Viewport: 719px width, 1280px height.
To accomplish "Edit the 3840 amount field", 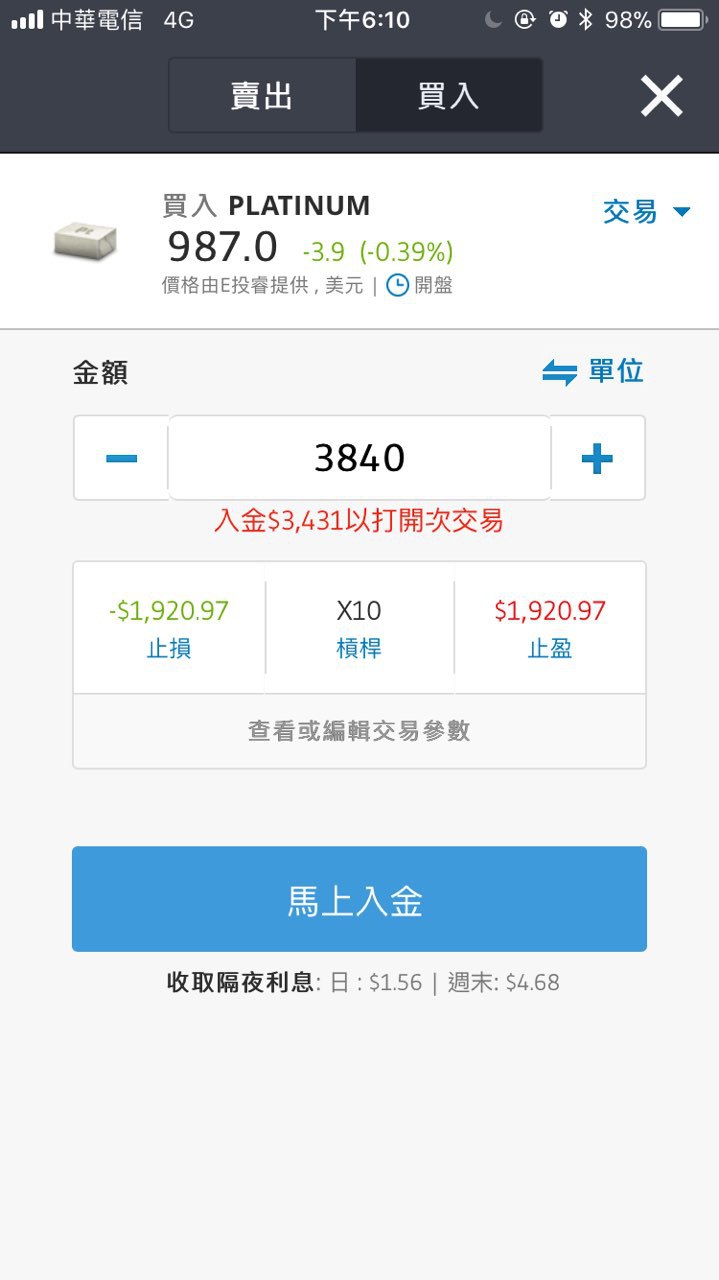I will (x=359, y=458).
